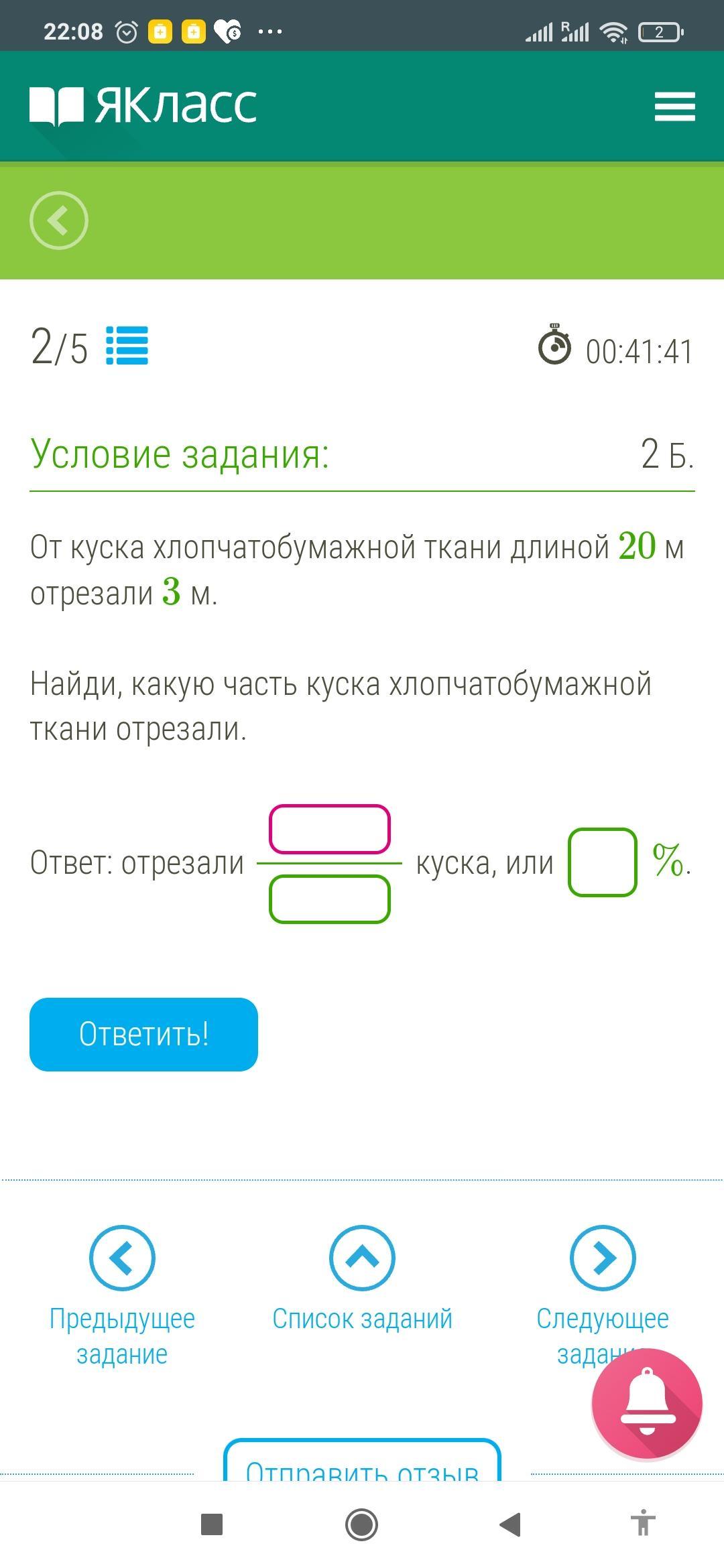724x1568 pixels.
Task: Open the hamburger menu
Action: pyautogui.click(x=674, y=107)
